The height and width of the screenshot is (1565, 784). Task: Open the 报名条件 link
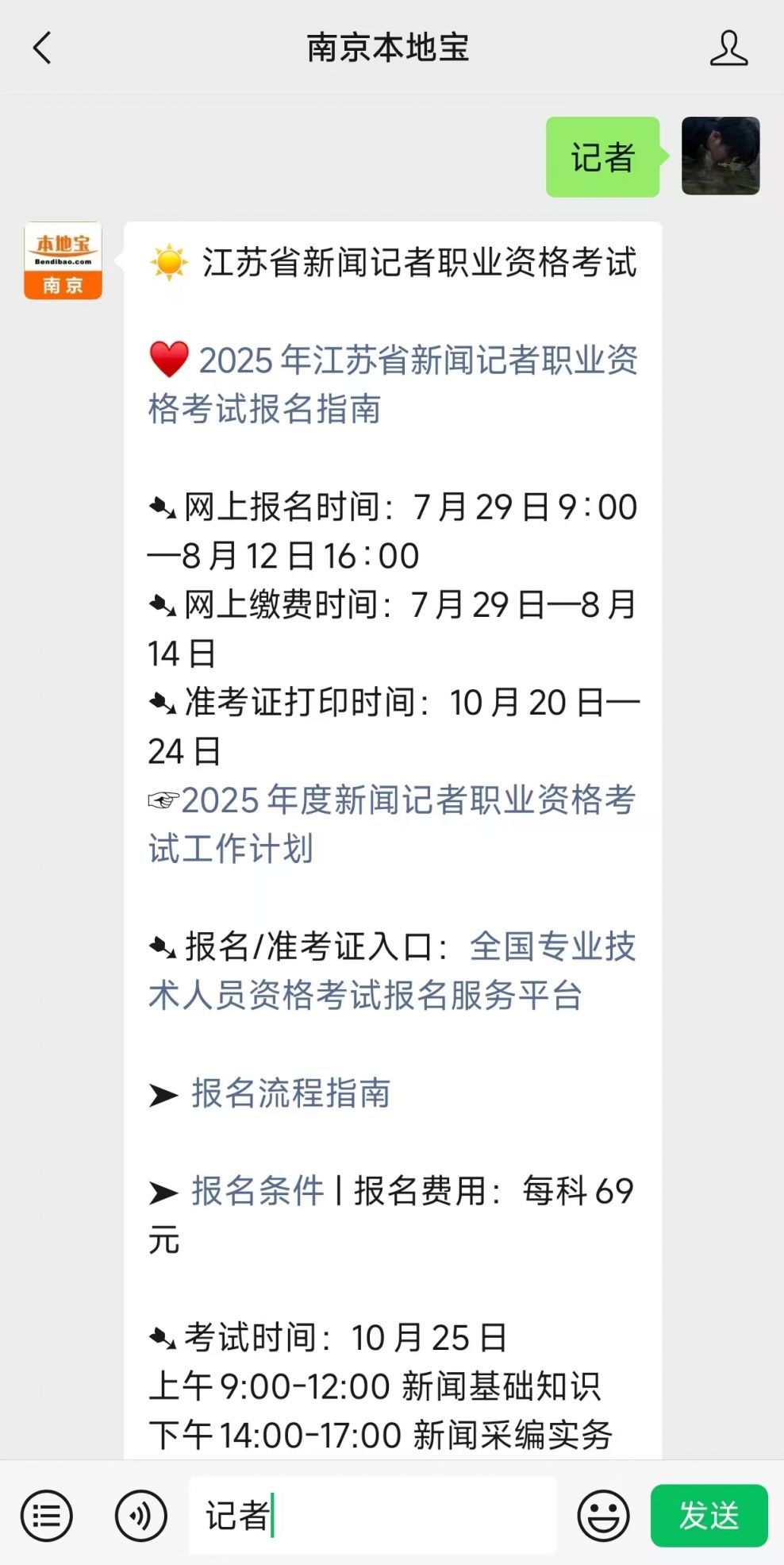click(x=254, y=1191)
